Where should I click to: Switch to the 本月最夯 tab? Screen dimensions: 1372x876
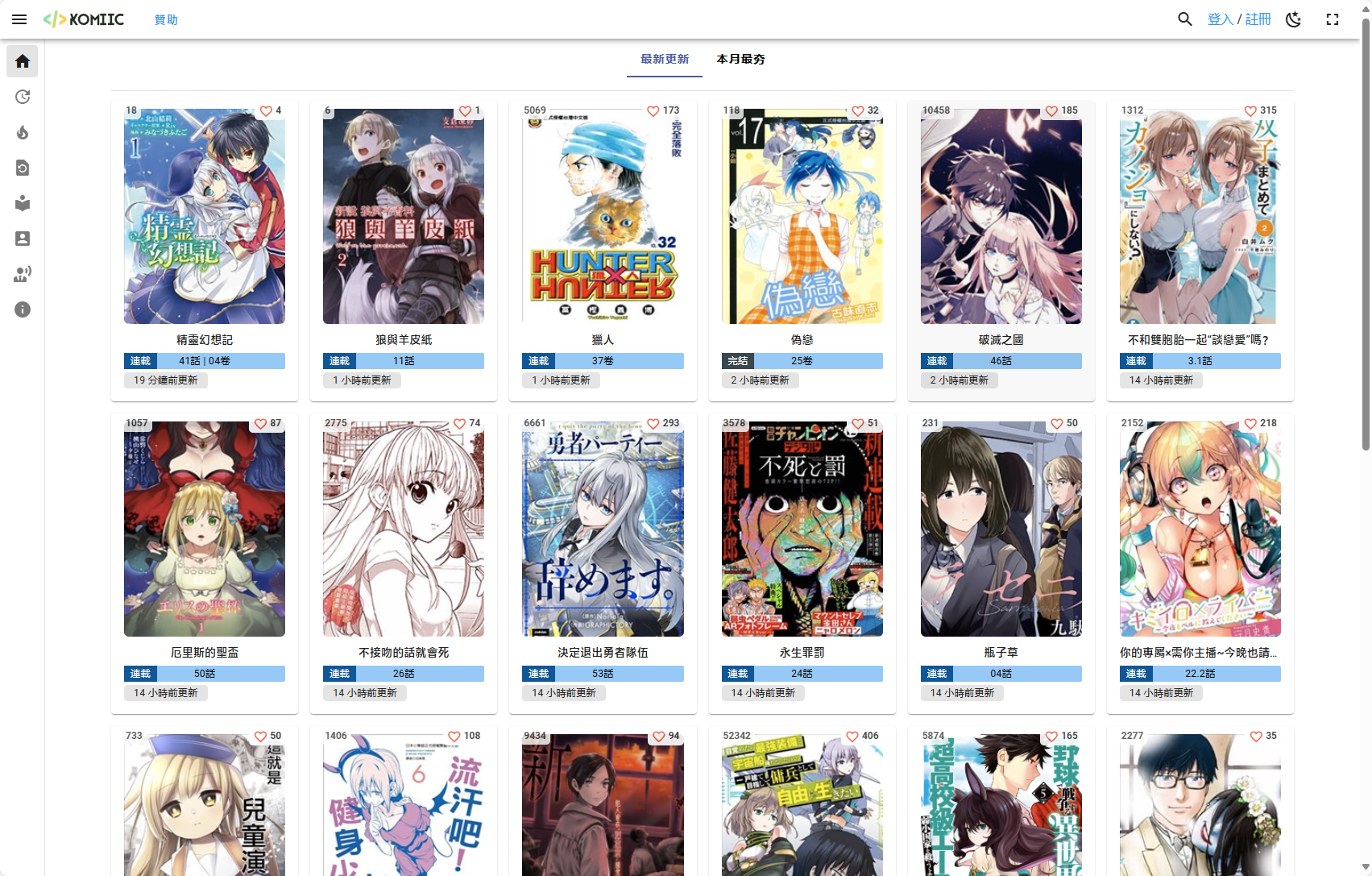(x=740, y=59)
